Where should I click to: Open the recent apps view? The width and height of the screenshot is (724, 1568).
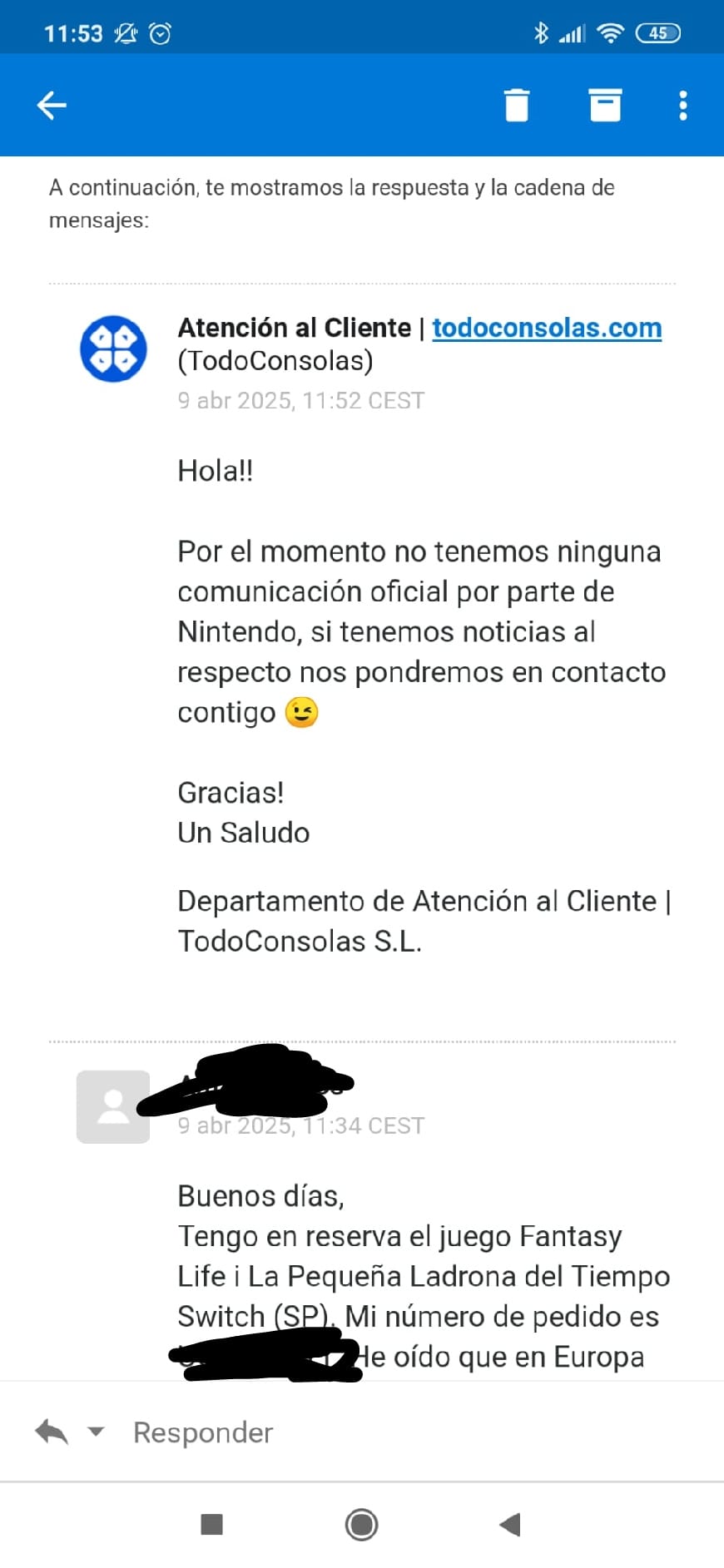[212, 1525]
